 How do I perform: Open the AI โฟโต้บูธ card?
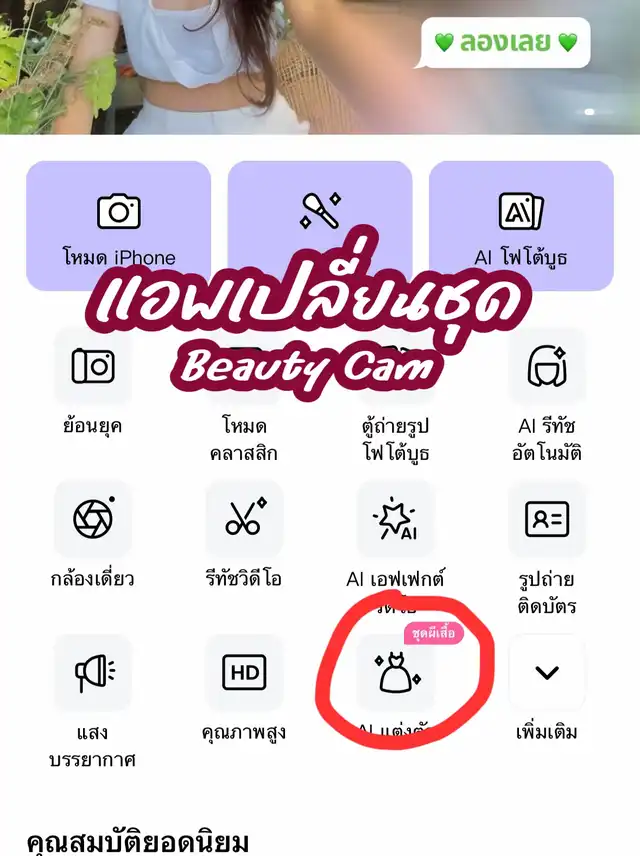(521, 225)
